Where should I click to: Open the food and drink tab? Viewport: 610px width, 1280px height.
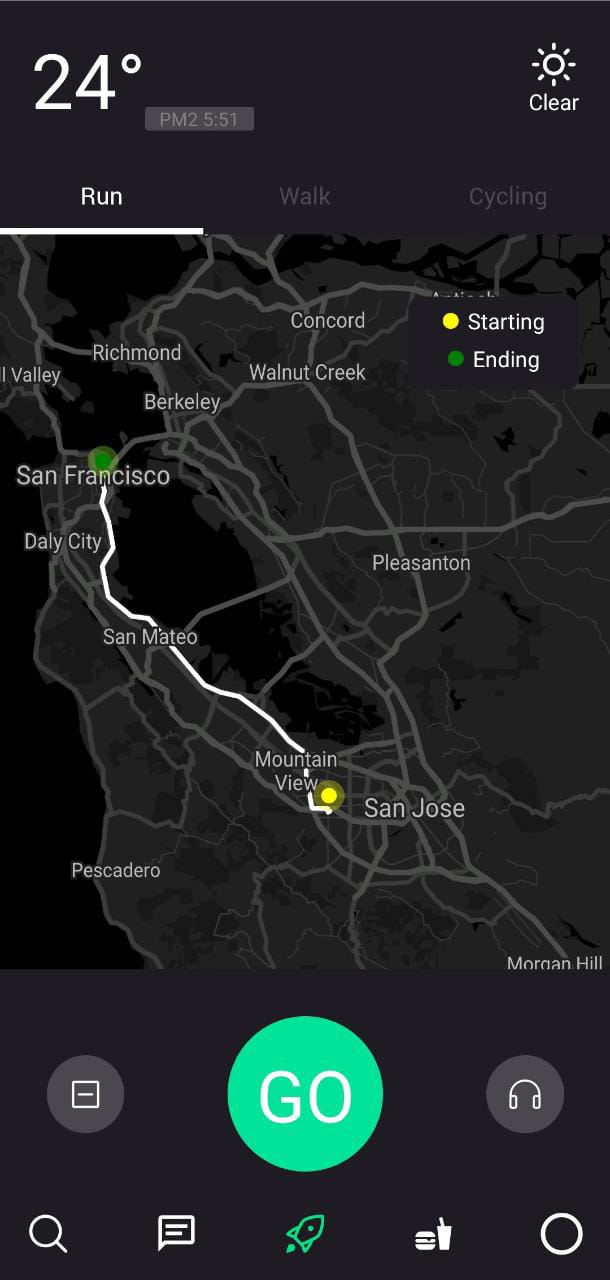(433, 1234)
